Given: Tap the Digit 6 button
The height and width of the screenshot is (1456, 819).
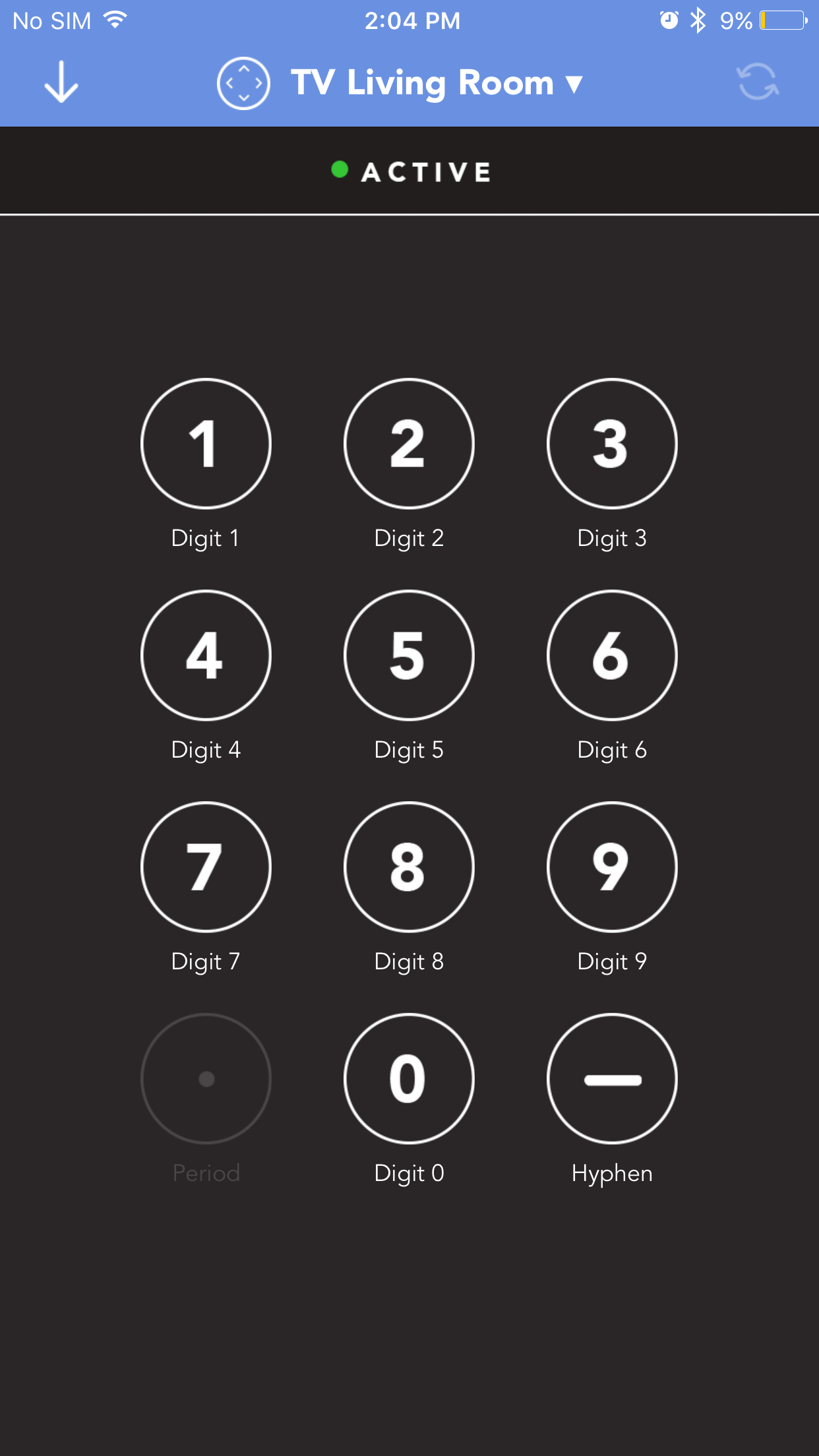Looking at the screenshot, I should click(x=612, y=655).
